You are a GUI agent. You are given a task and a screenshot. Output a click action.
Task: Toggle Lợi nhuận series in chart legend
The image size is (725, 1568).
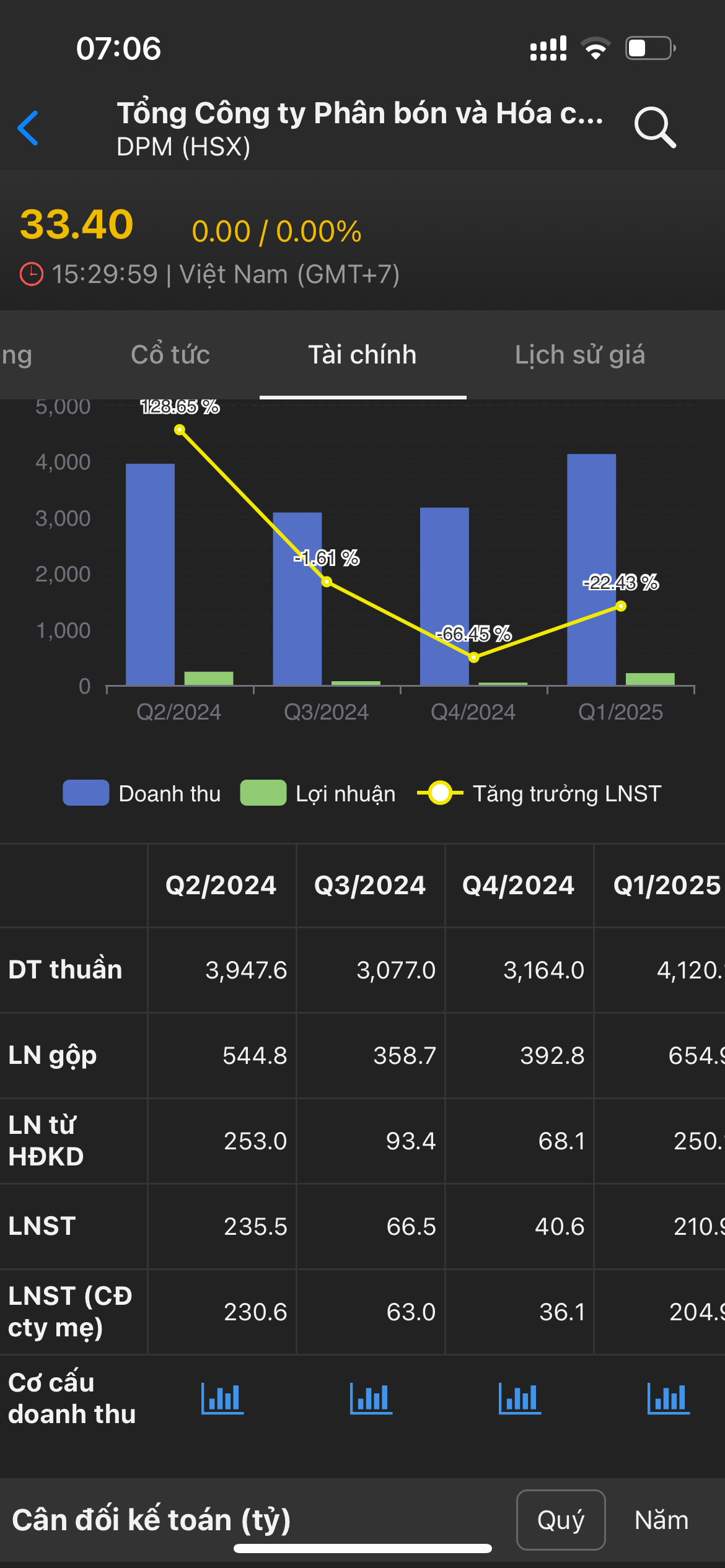(319, 793)
